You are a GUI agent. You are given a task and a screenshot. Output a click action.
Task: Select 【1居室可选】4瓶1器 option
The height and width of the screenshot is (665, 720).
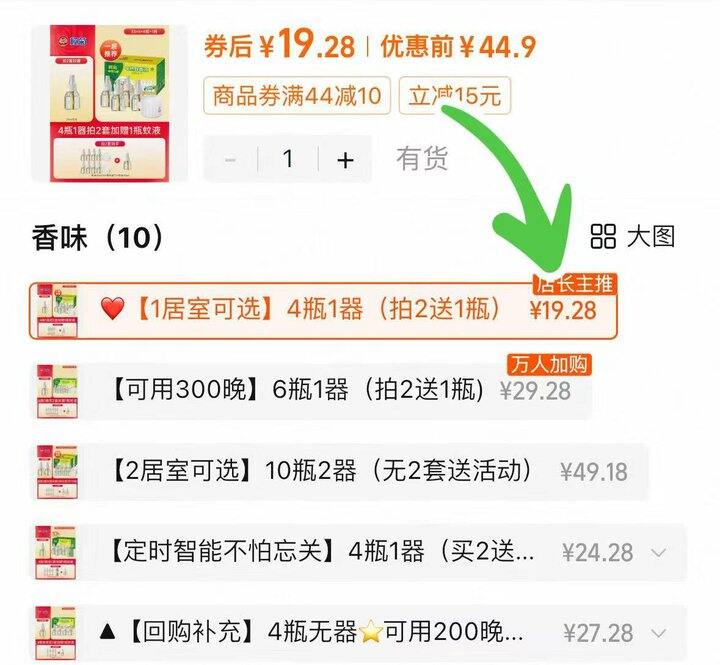click(323, 310)
